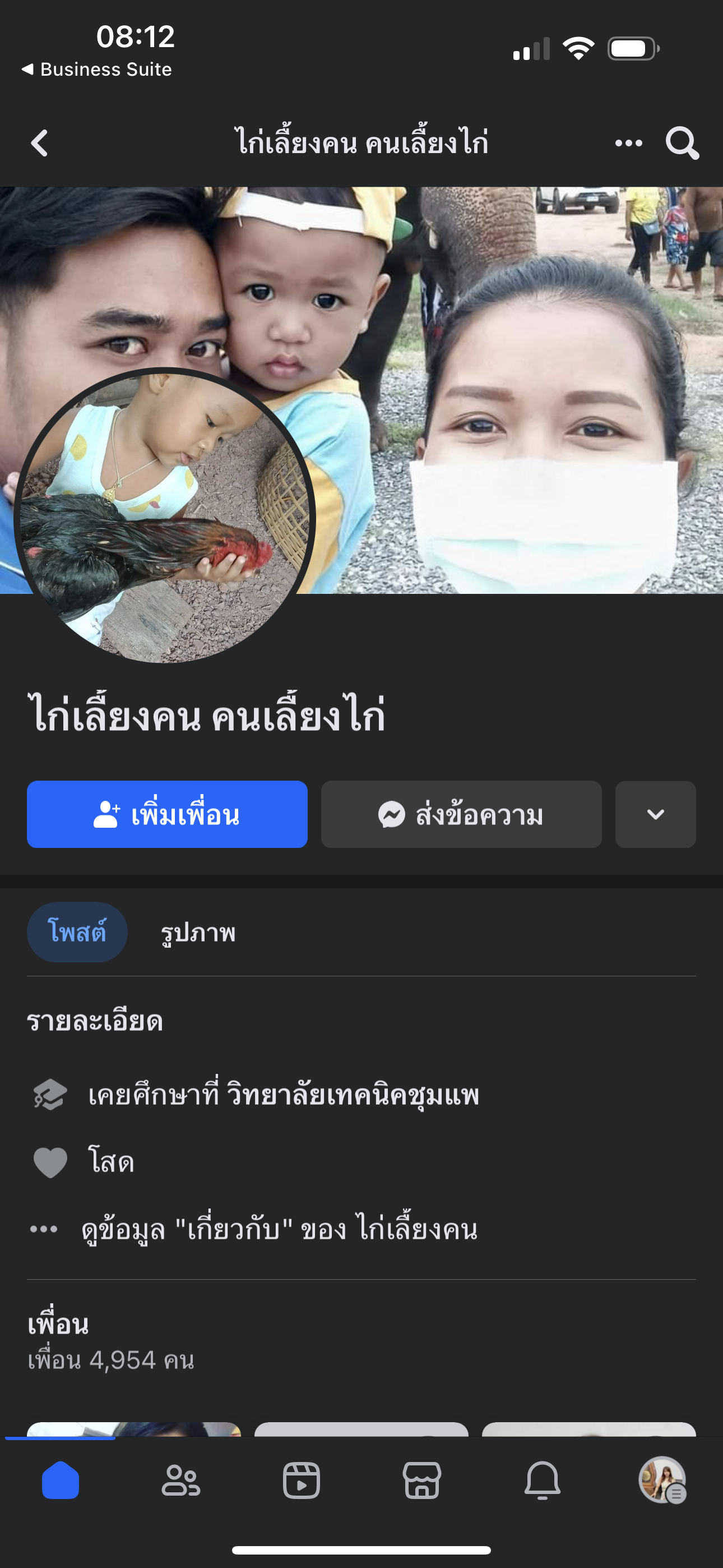Switch to the รูปภาพ photos tab
723x1568 pixels.
point(198,932)
